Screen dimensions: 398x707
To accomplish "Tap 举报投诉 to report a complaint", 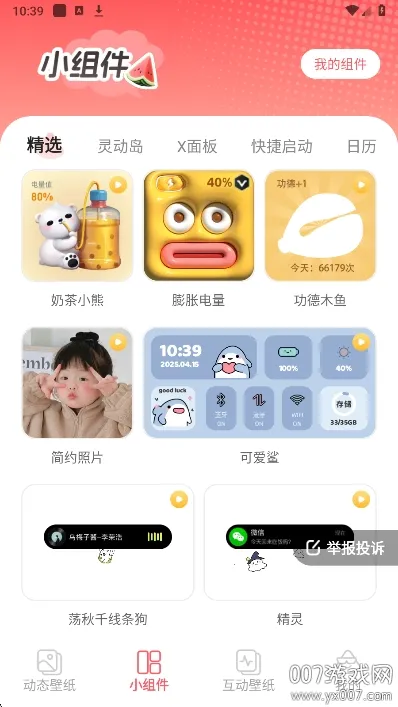I will 346,548.
